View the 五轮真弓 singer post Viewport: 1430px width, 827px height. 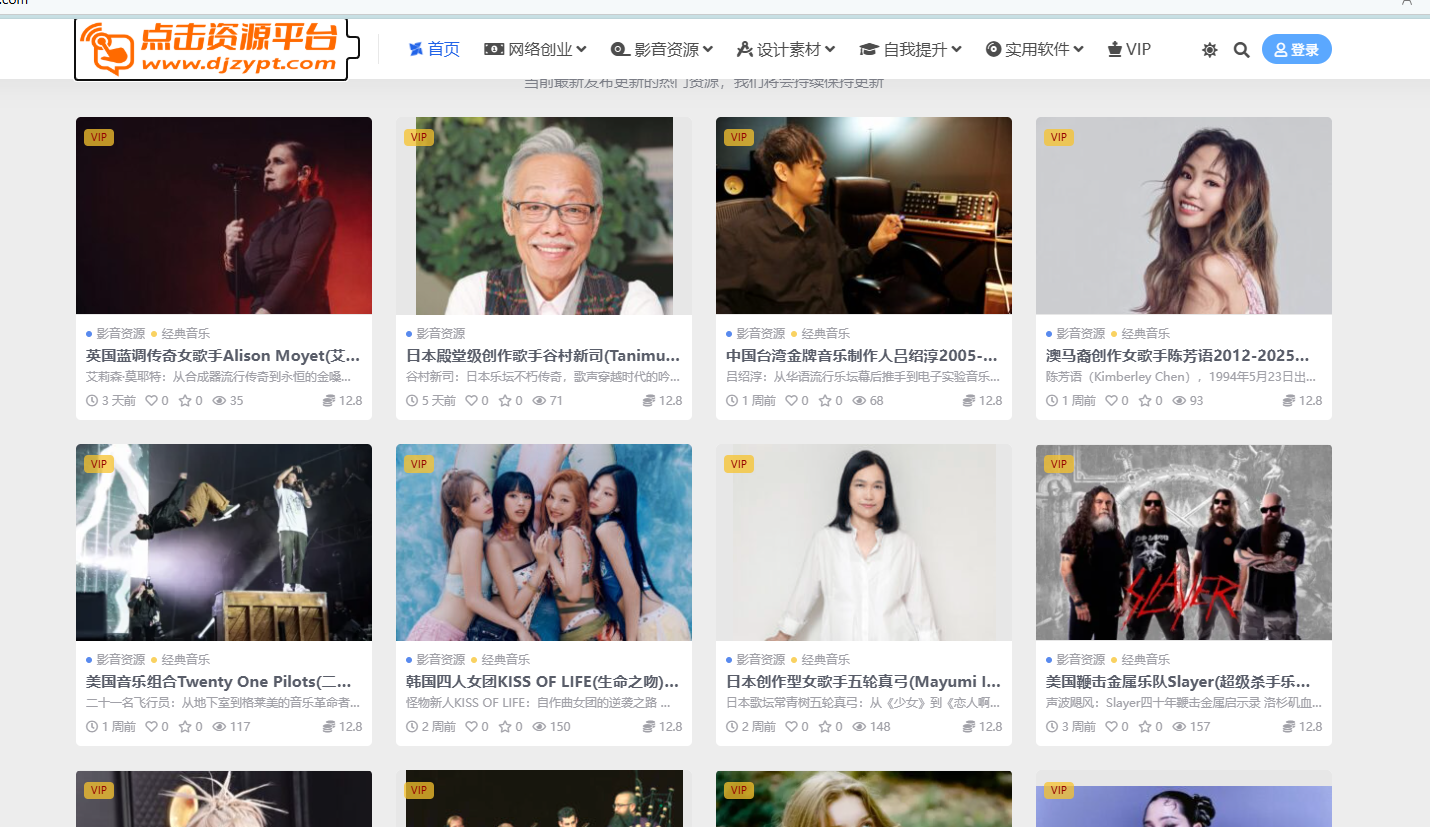(863, 681)
